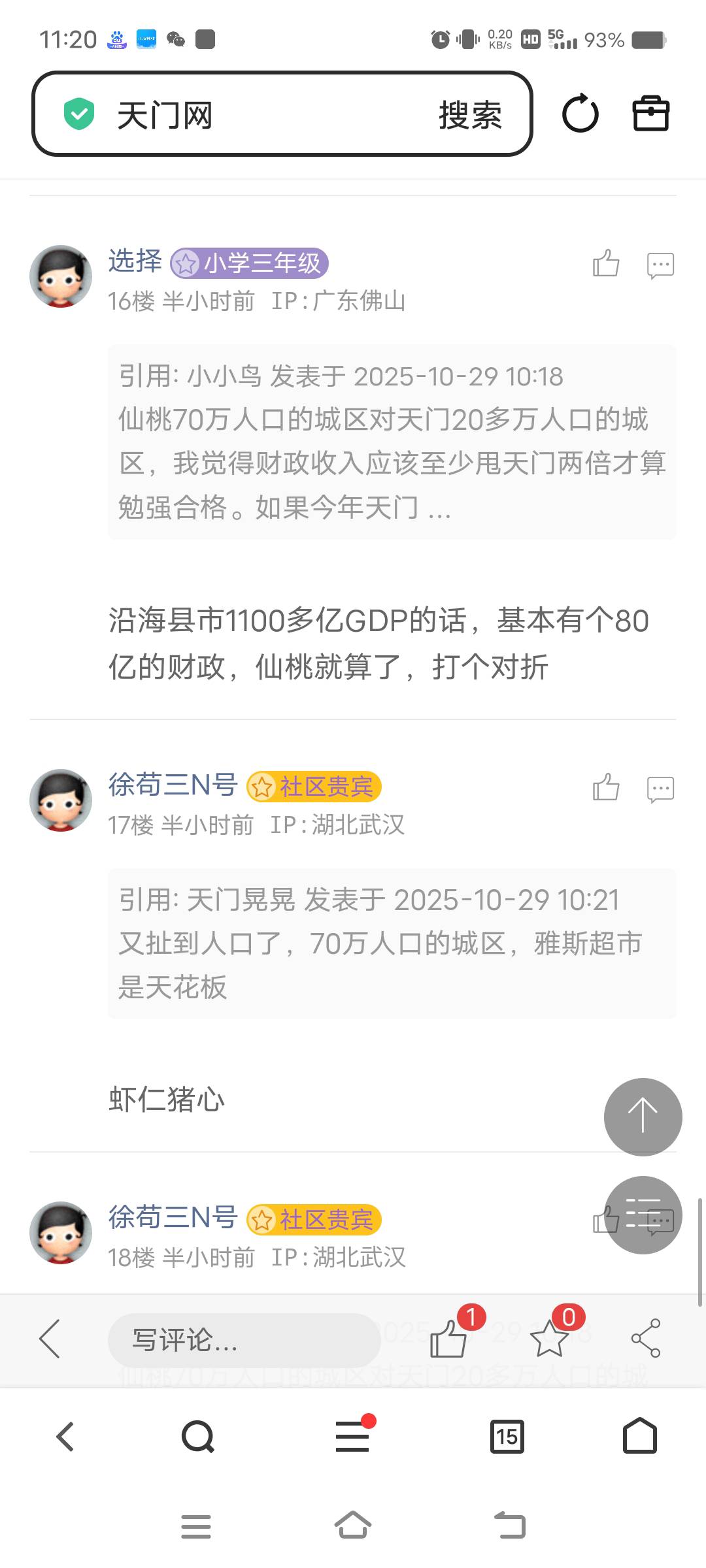Reply to the 16楼 comment by 选择
Image resolution: width=706 pixels, height=1568 pixels.
point(660,265)
